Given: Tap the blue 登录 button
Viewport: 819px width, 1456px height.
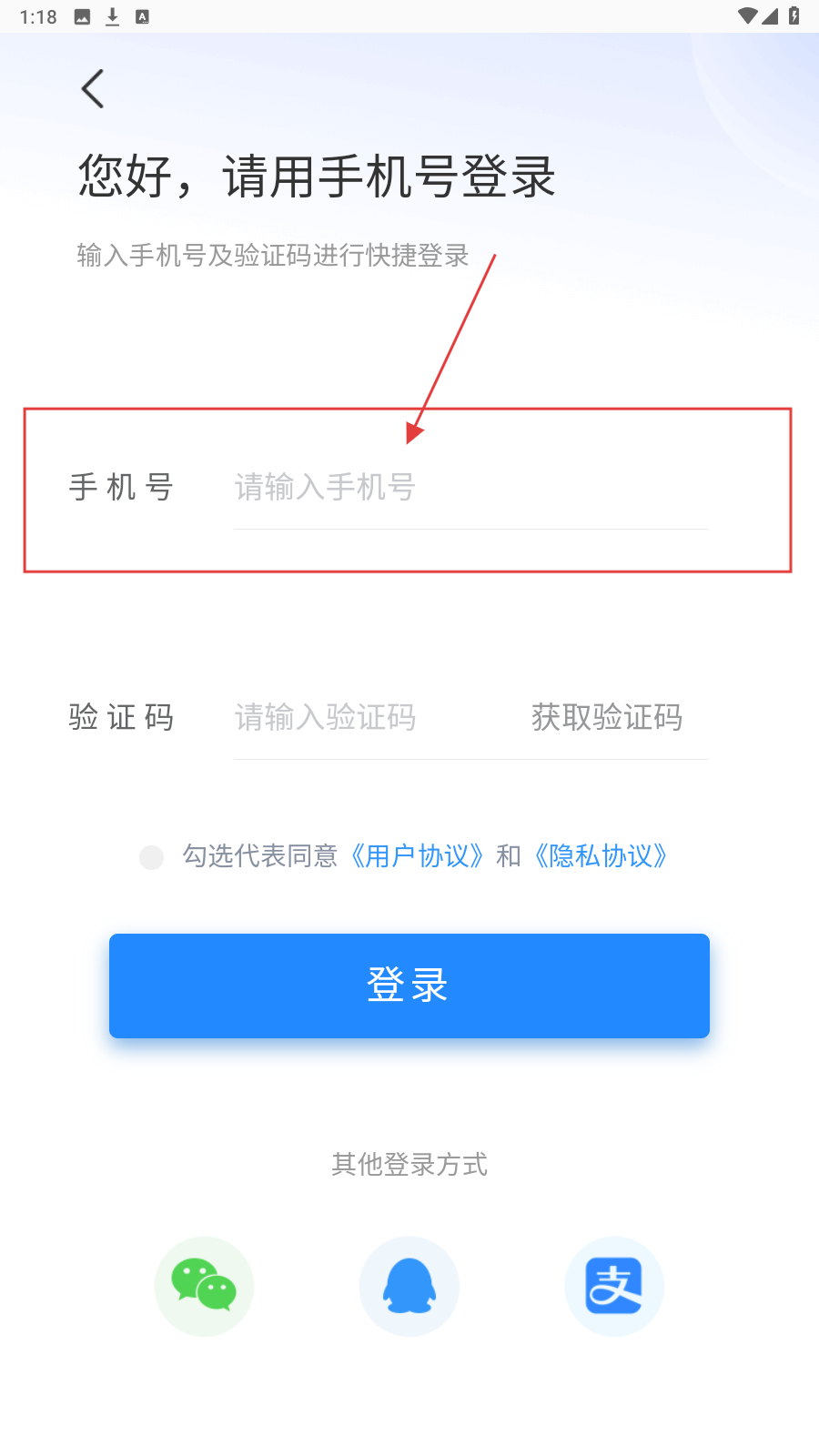Looking at the screenshot, I should click(x=409, y=986).
